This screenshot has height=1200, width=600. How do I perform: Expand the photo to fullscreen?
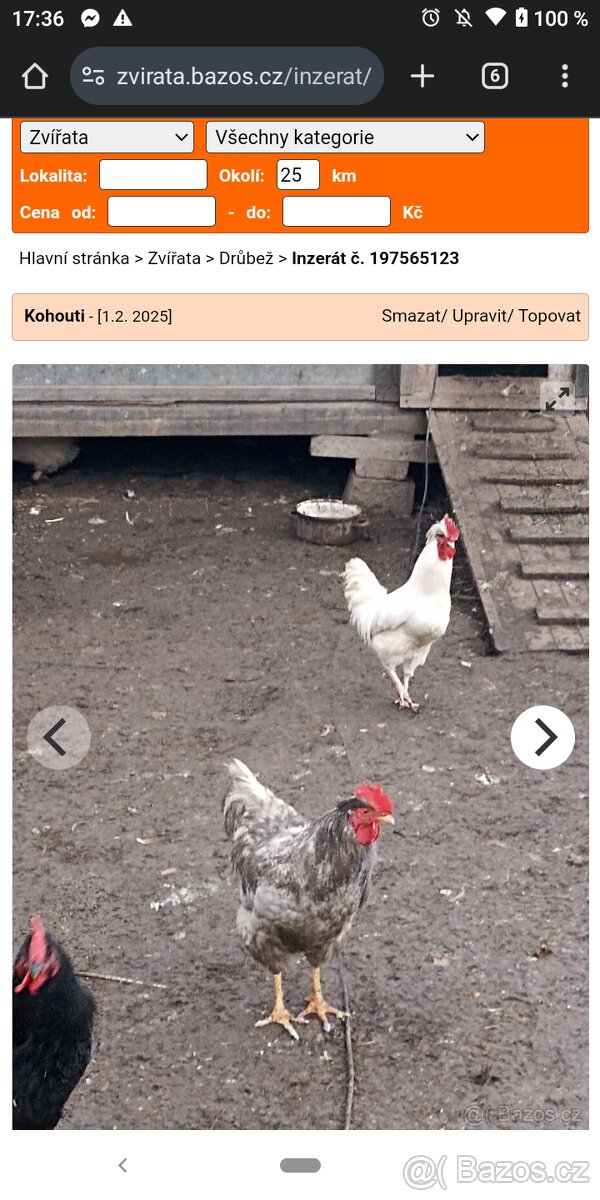557,399
